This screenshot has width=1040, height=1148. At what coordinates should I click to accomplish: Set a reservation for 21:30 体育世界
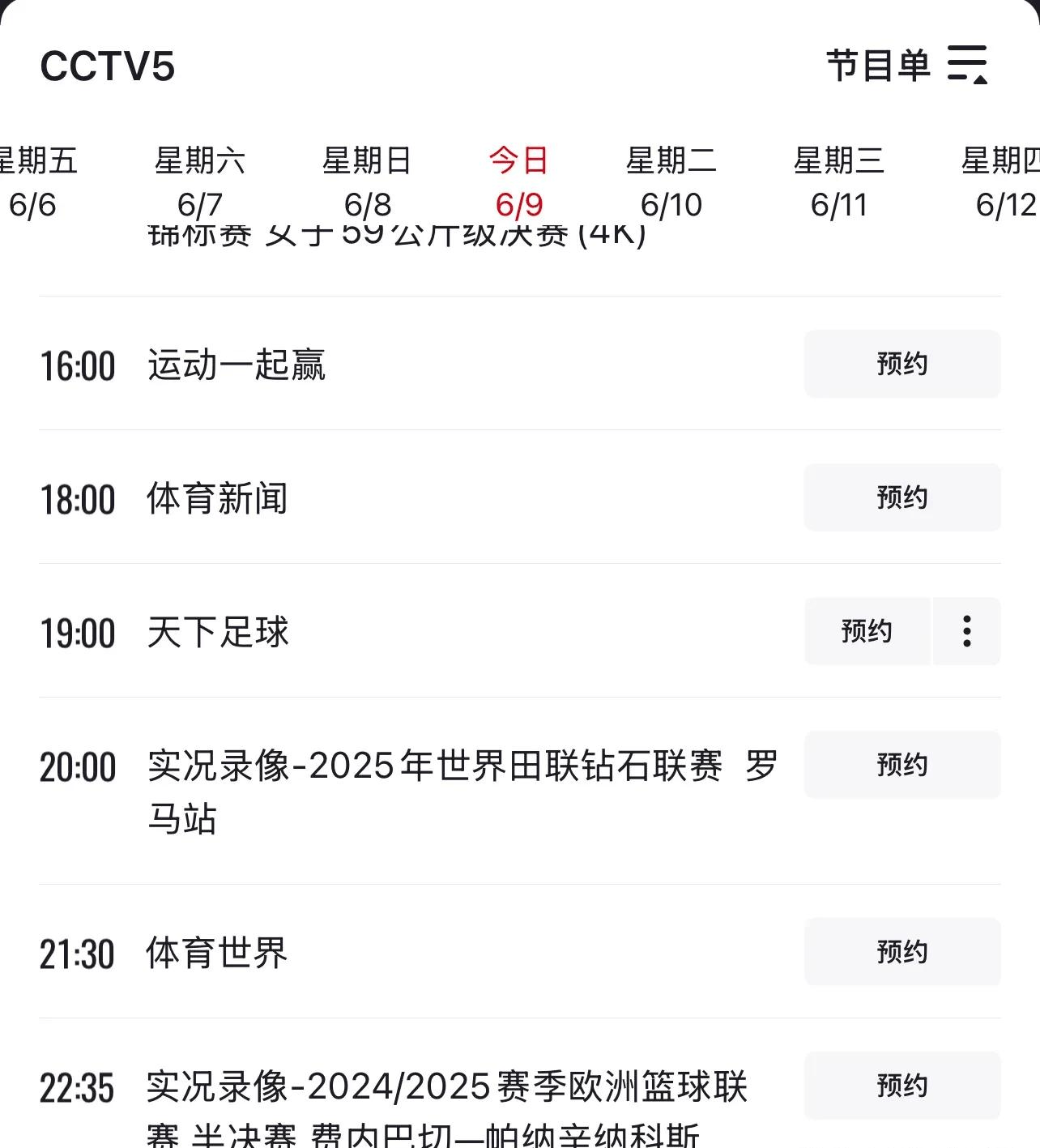[901, 952]
